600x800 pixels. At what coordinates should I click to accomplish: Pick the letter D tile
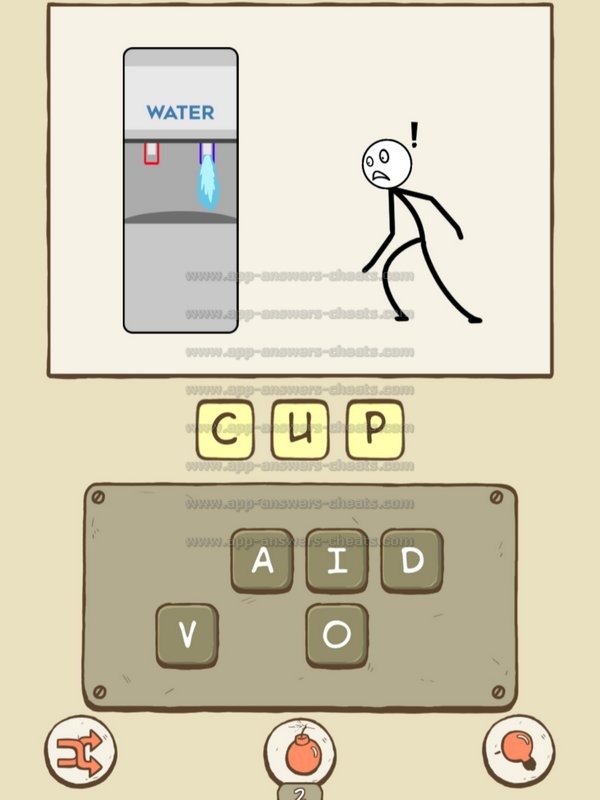pos(411,561)
